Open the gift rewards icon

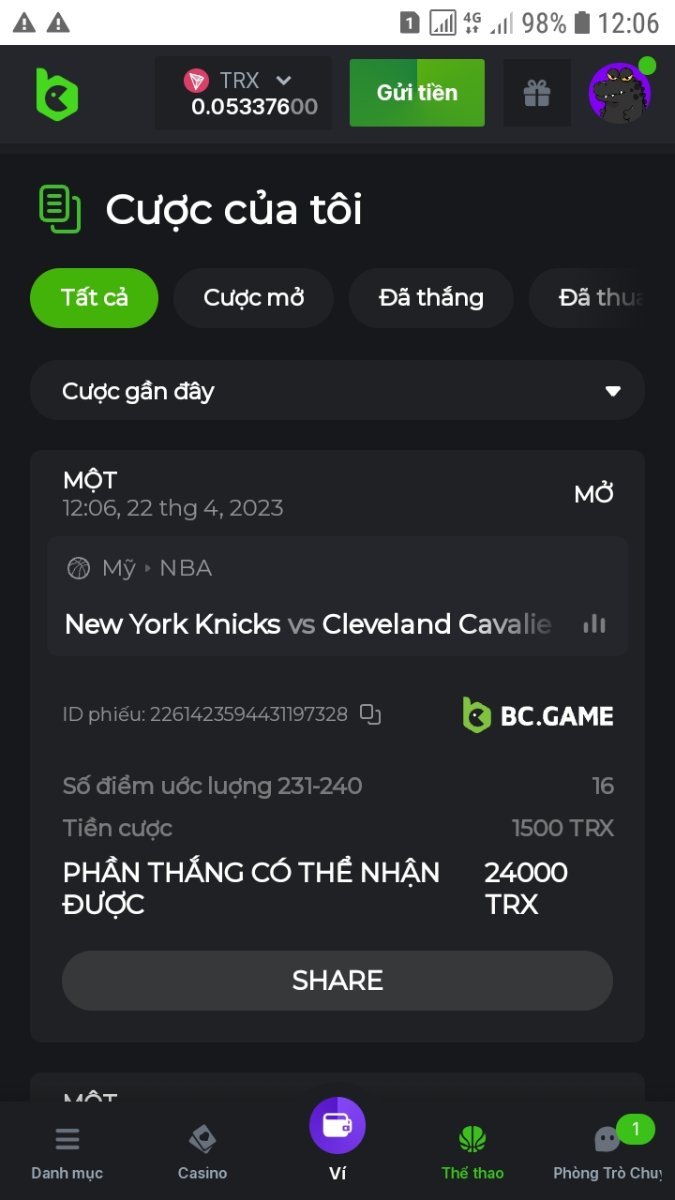[537, 93]
